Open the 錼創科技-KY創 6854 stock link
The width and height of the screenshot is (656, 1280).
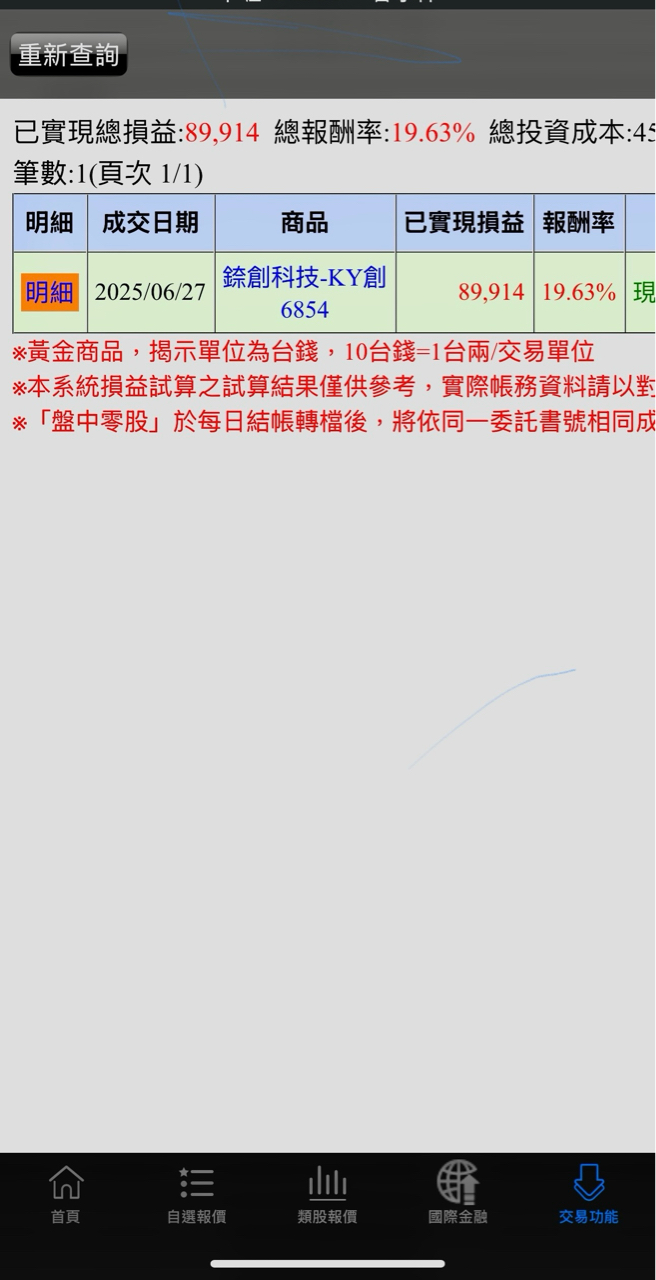pos(304,293)
